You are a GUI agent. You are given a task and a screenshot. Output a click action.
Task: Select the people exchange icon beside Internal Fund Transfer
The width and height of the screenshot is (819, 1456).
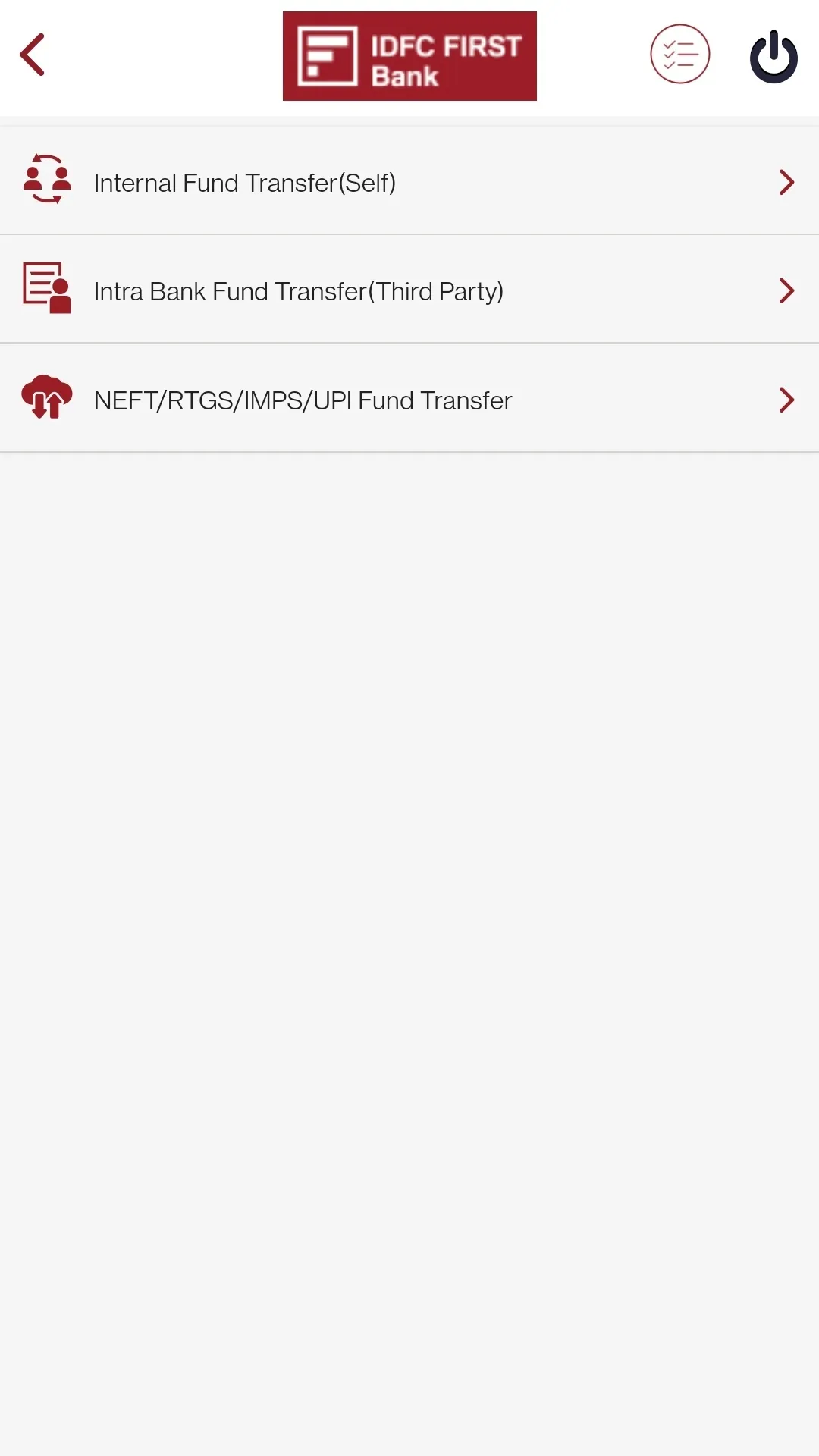(x=47, y=180)
